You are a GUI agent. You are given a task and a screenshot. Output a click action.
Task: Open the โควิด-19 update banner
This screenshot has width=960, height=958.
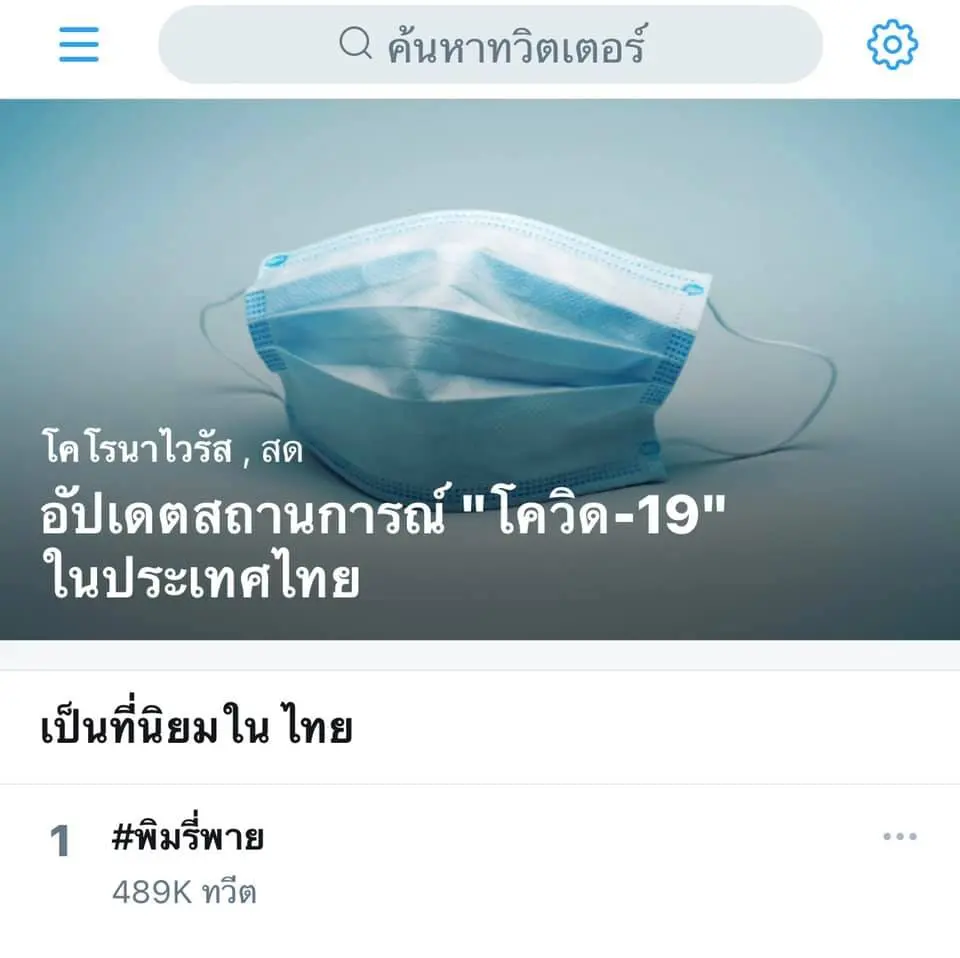(x=480, y=370)
